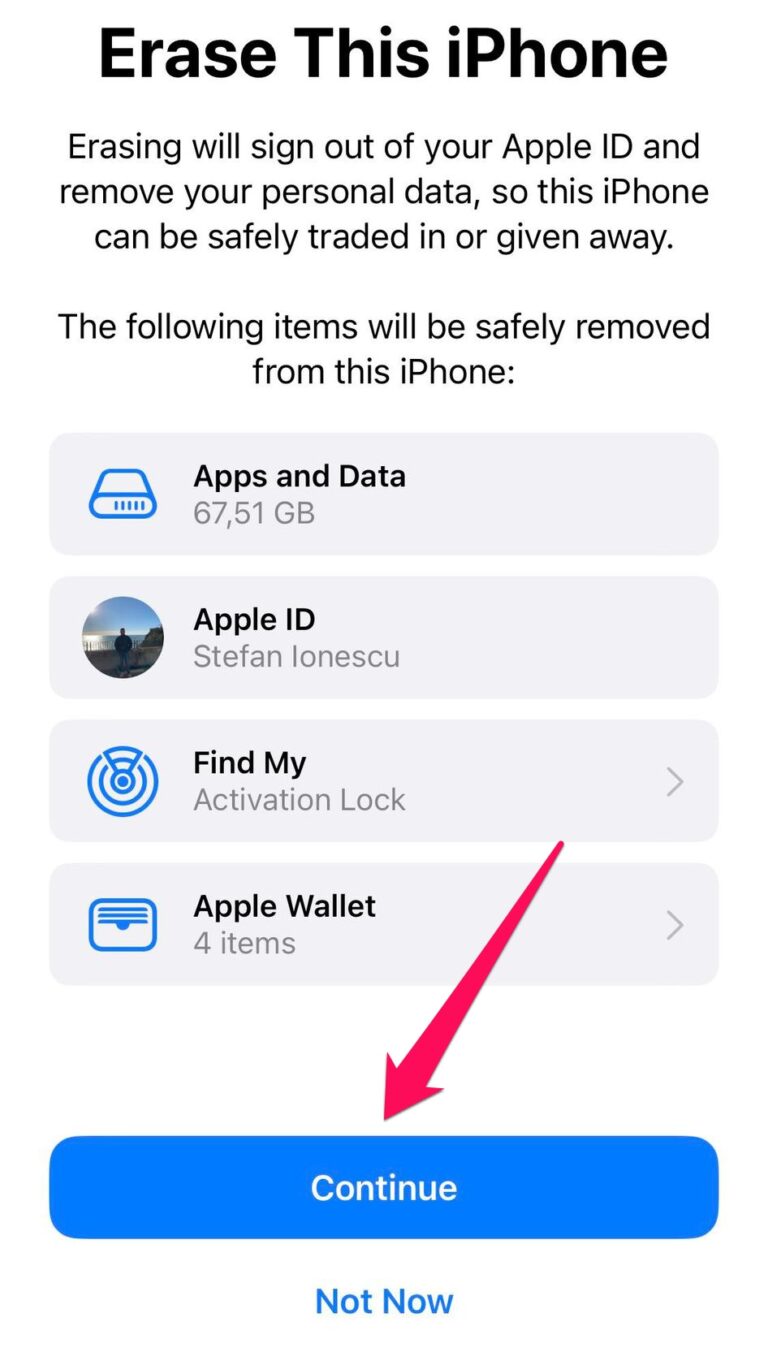Image resolution: width=768 pixels, height=1348 pixels.
Task: Click Stefan Ionescu's avatar thumbnail
Action: tap(122, 637)
